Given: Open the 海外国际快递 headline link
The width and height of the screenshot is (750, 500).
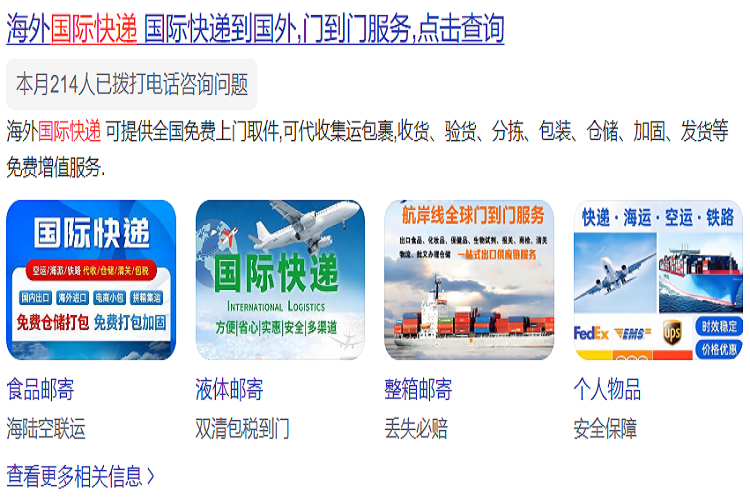Looking at the screenshot, I should [x=255, y=30].
